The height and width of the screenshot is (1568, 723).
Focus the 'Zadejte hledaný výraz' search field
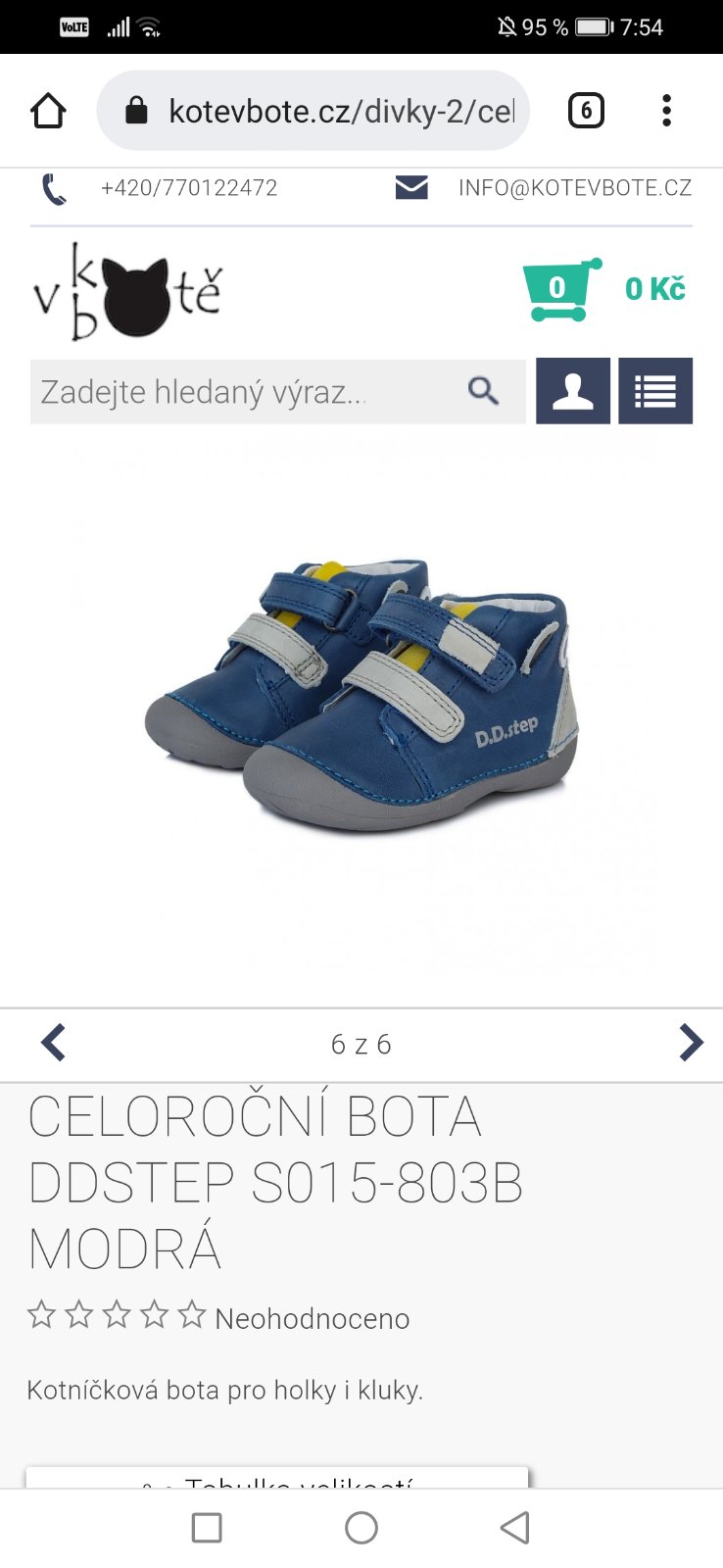click(245, 392)
